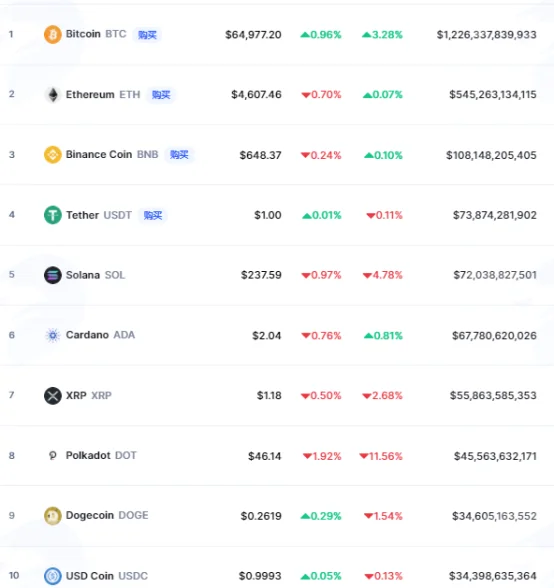Open the Ethereum ETH row
The height and width of the screenshot is (588, 554).
(277, 94)
